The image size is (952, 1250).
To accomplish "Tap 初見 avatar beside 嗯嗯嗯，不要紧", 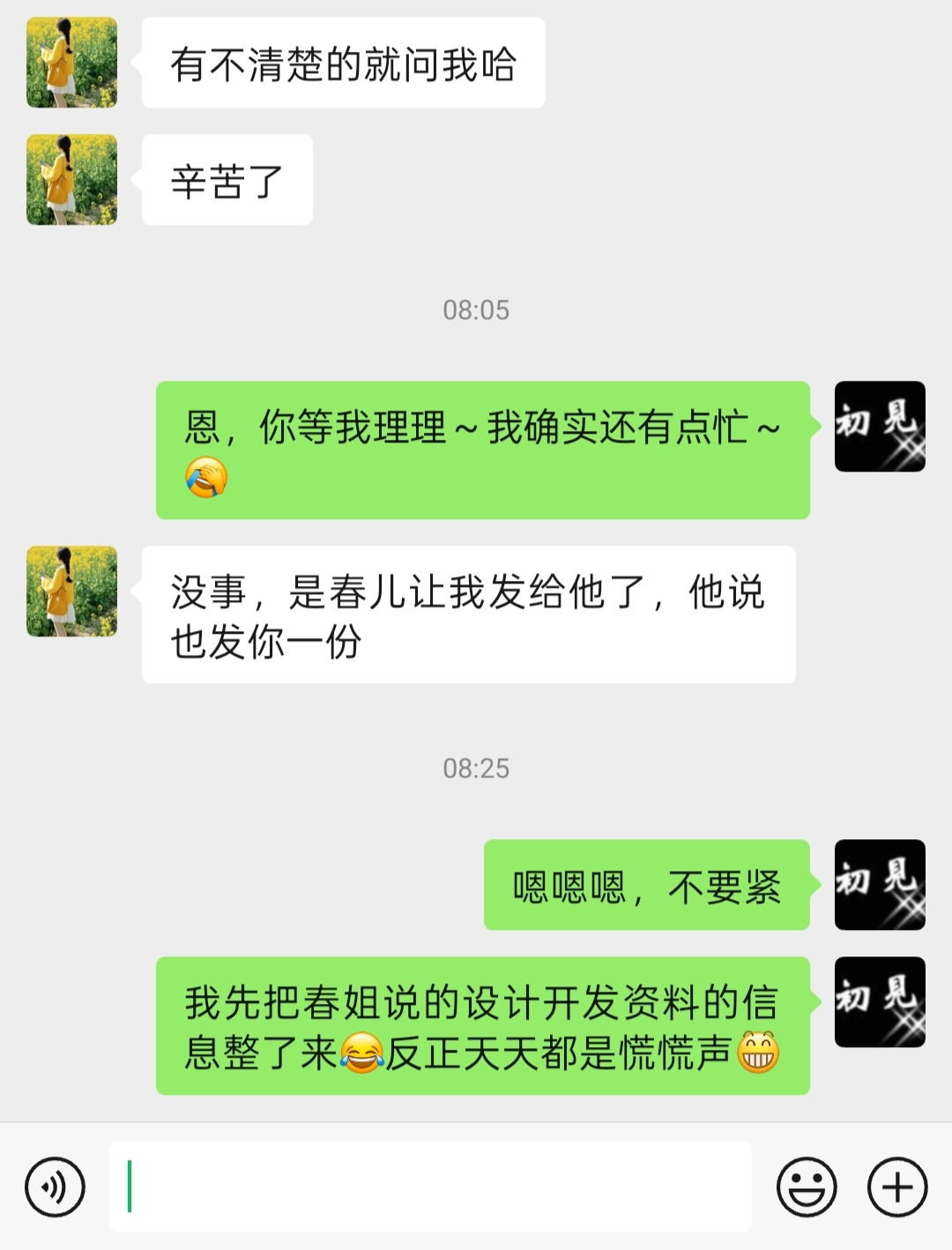I will tap(879, 884).
